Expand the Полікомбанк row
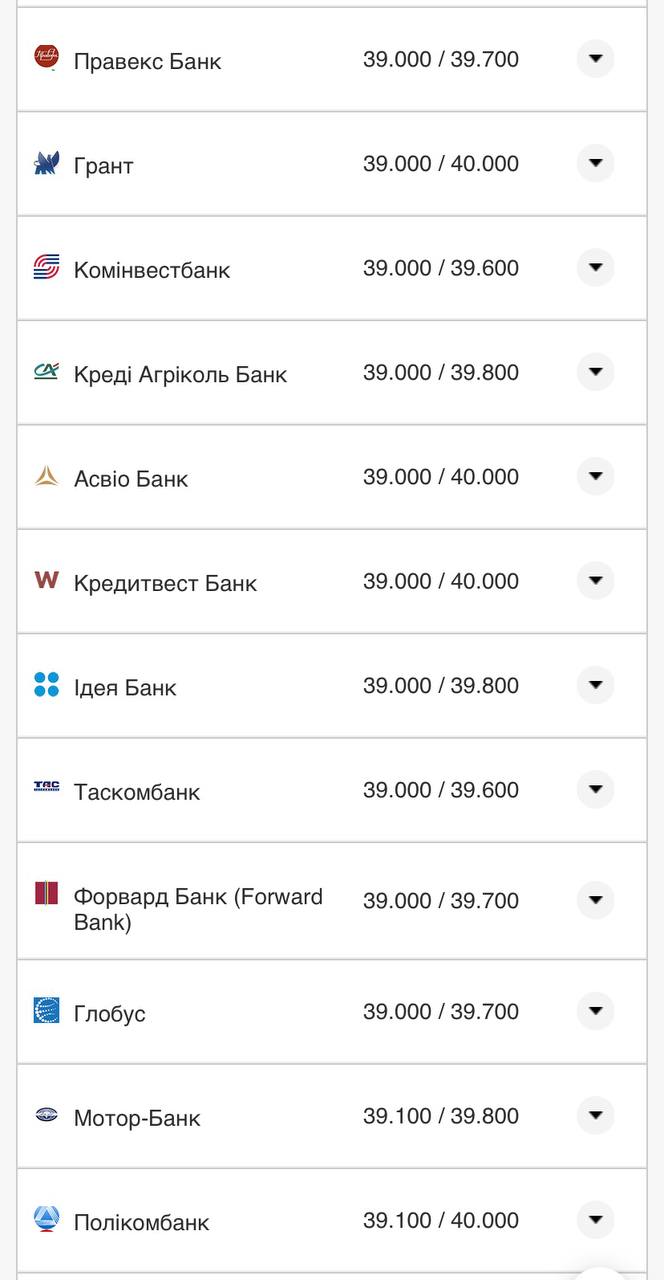The width and height of the screenshot is (664, 1280). click(595, 1220)
